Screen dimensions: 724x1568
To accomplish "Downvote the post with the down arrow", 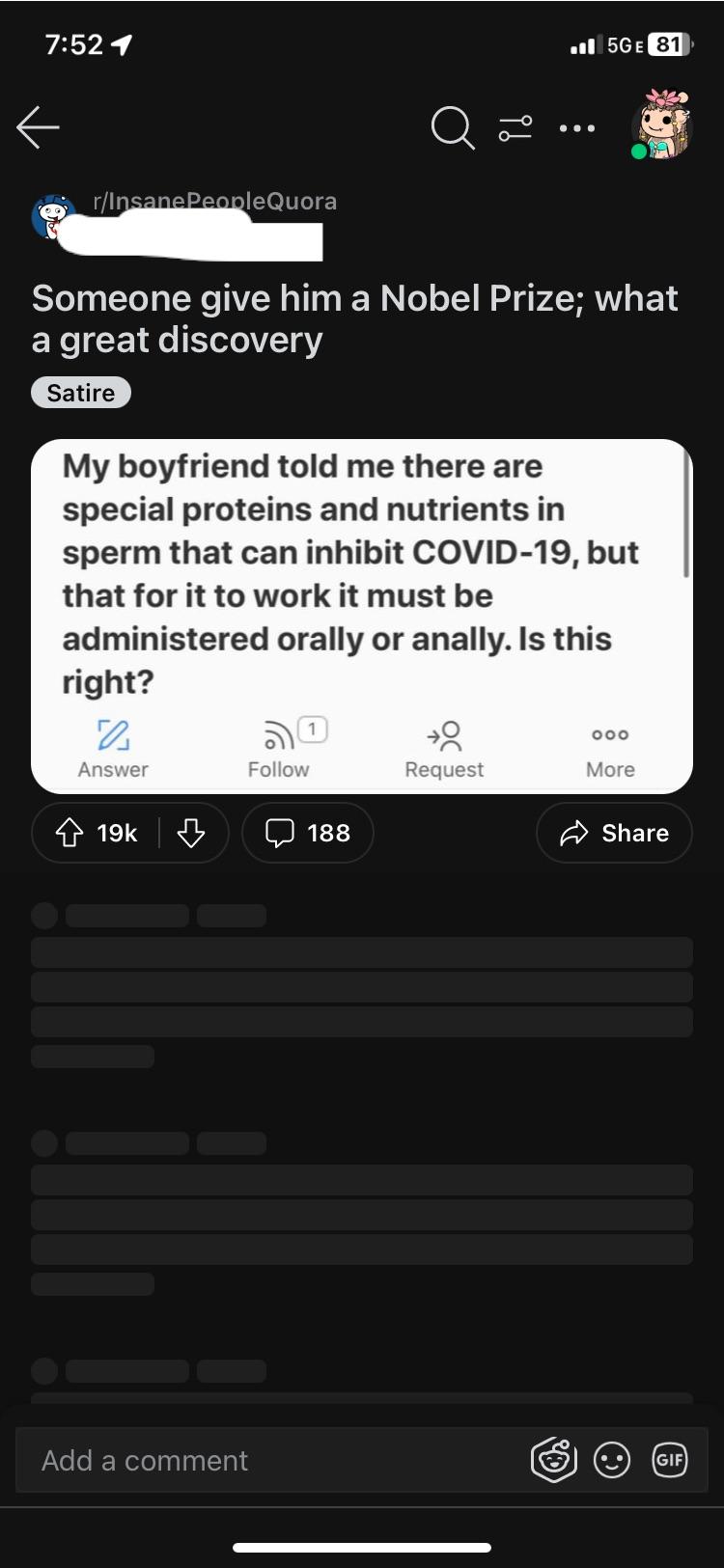I will tap(190, 832).
